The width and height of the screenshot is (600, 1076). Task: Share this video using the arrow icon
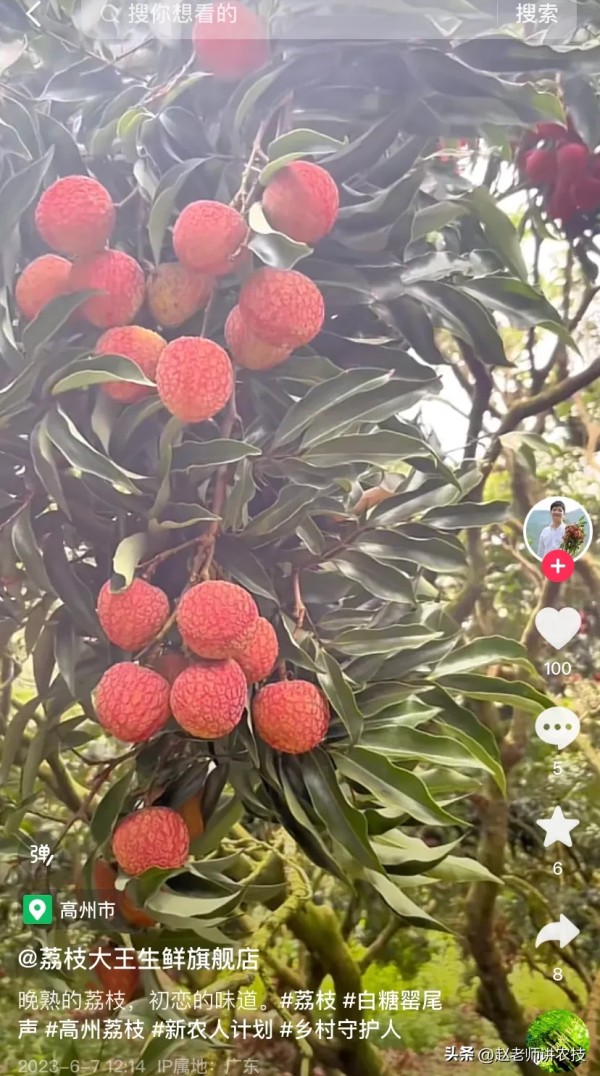pos(557,933)
